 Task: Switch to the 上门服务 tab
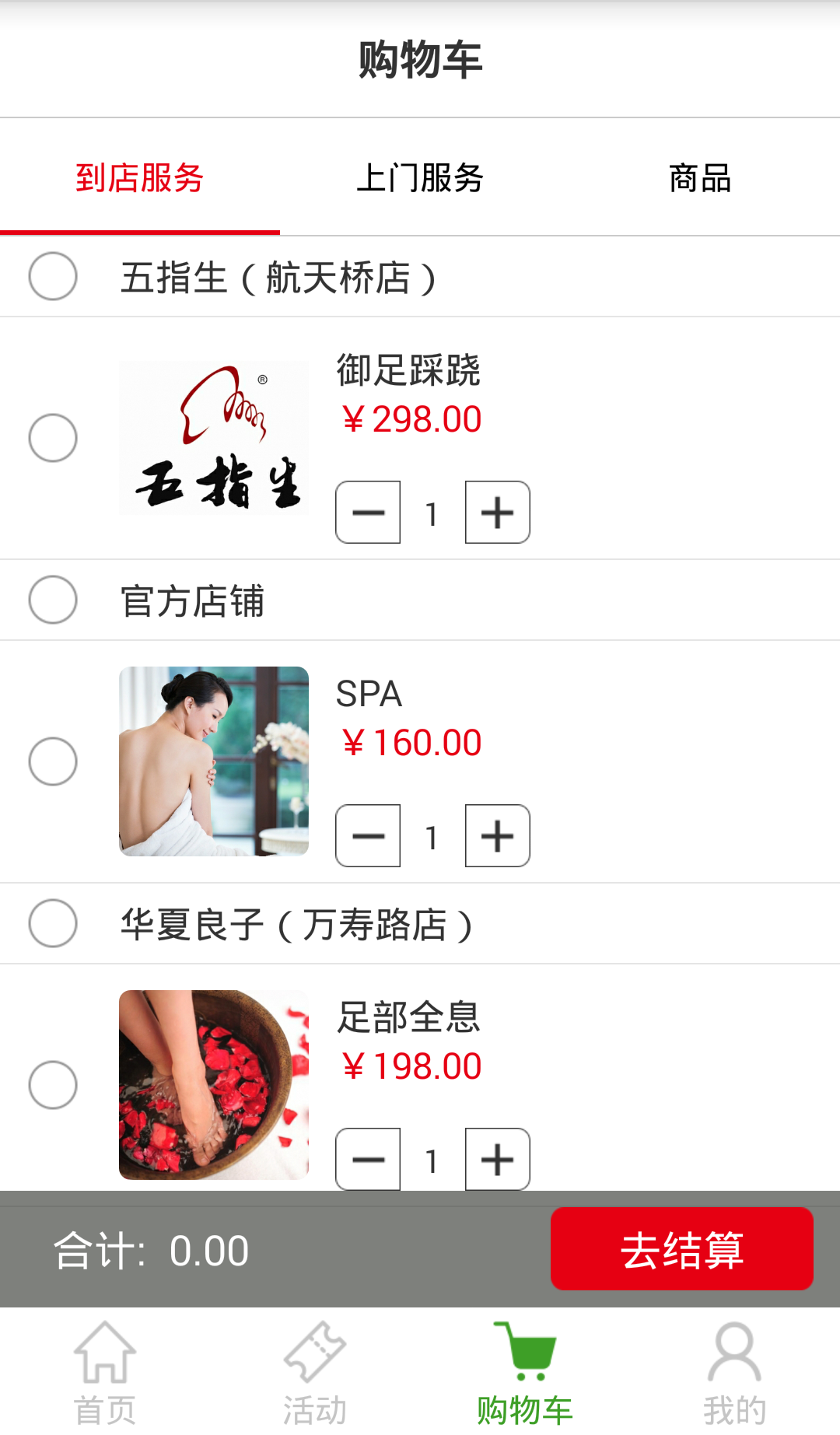click(x=420, y=178)
